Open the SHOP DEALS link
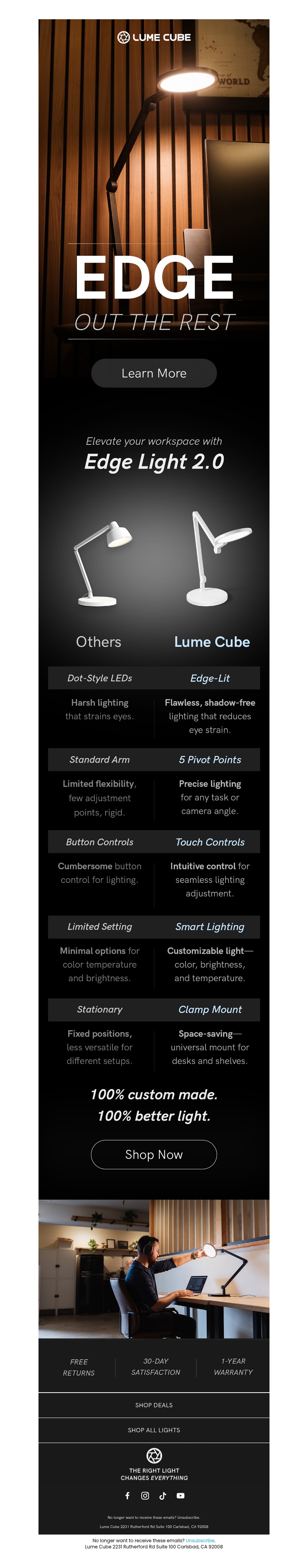Viewport: 308px width, 1568px height. (154, 1405)
